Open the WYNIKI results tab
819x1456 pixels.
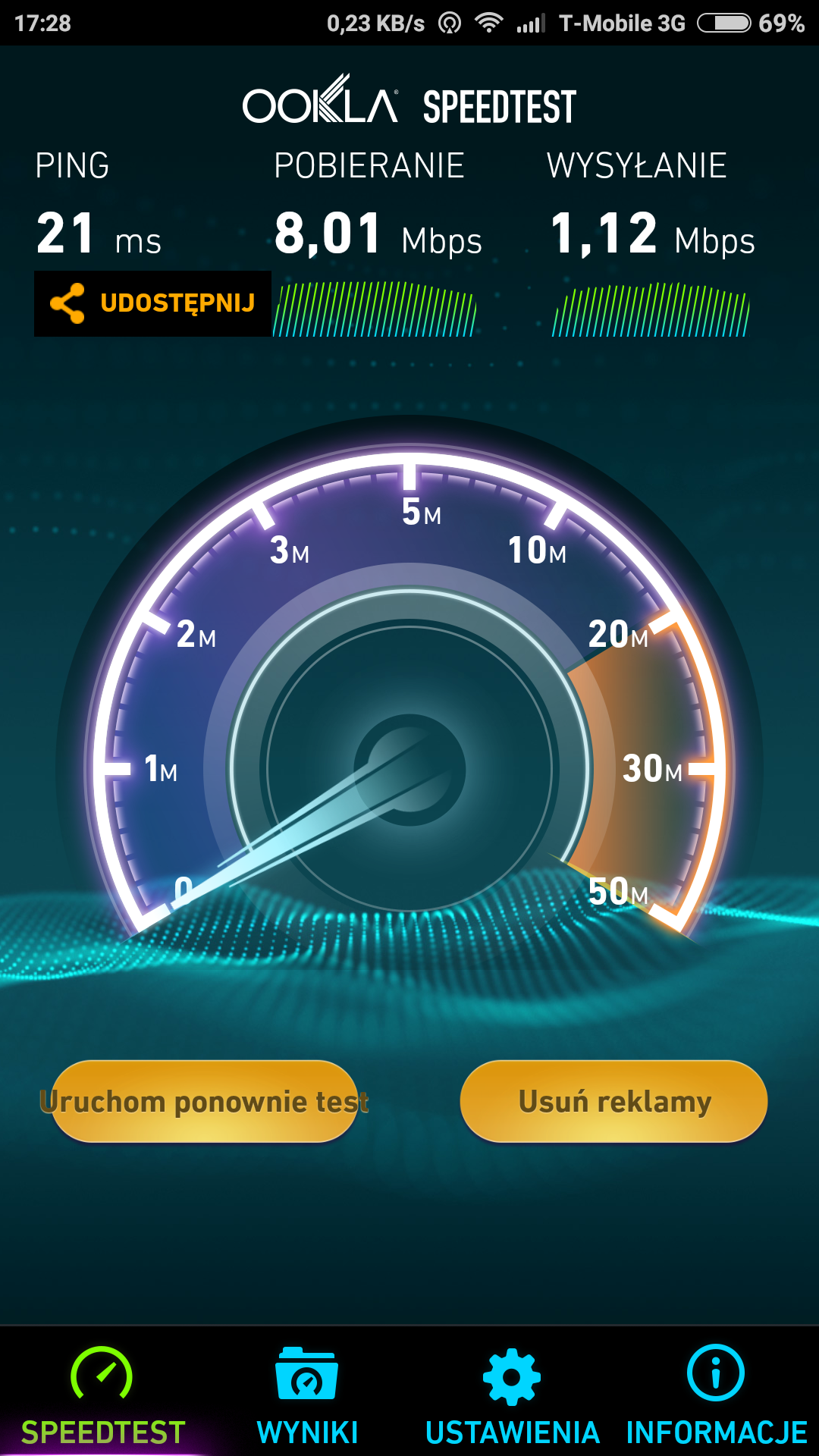click(307, 1395)
